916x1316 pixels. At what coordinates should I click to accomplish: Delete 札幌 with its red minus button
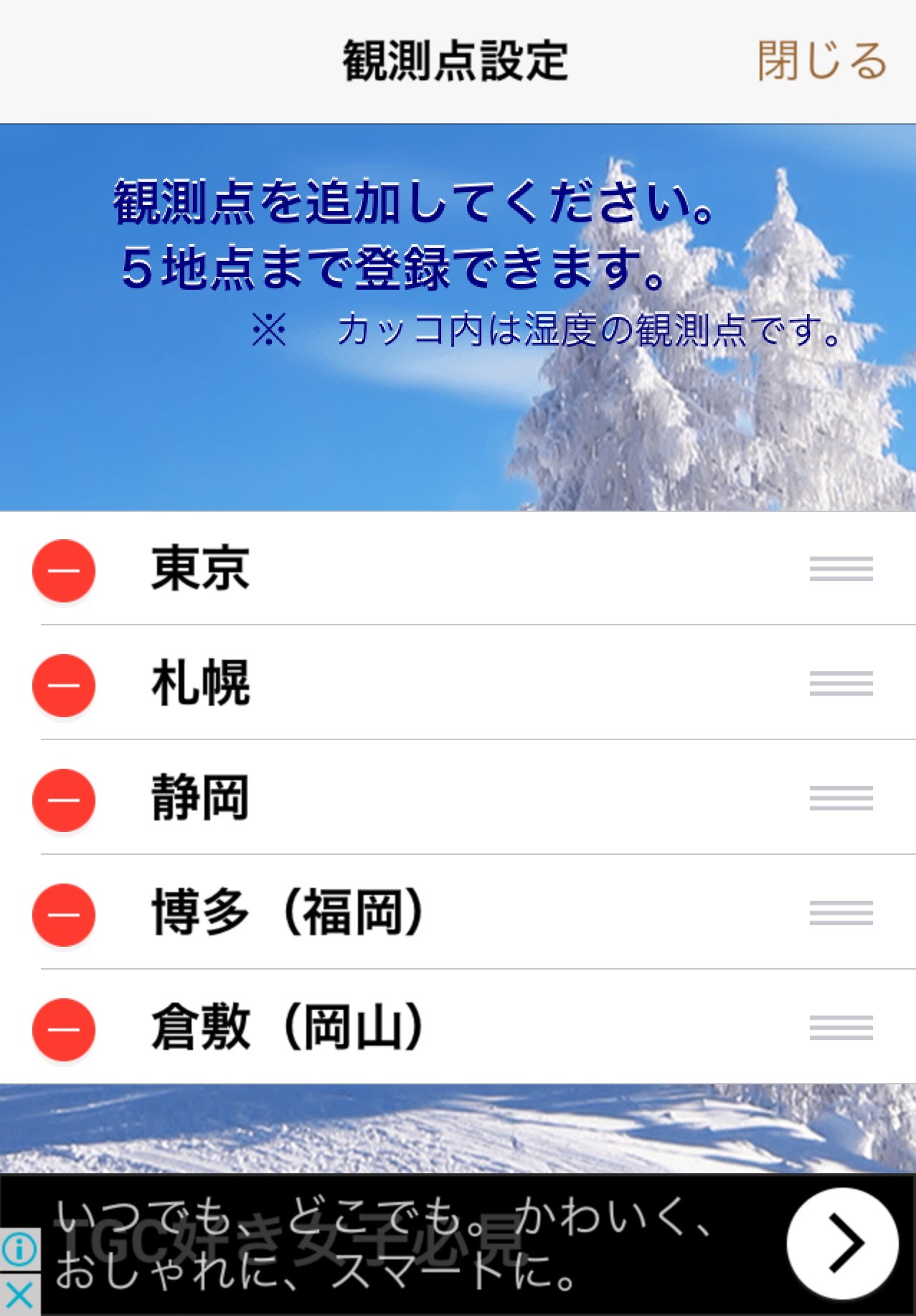pyautogui.click(x=64, y=686)
